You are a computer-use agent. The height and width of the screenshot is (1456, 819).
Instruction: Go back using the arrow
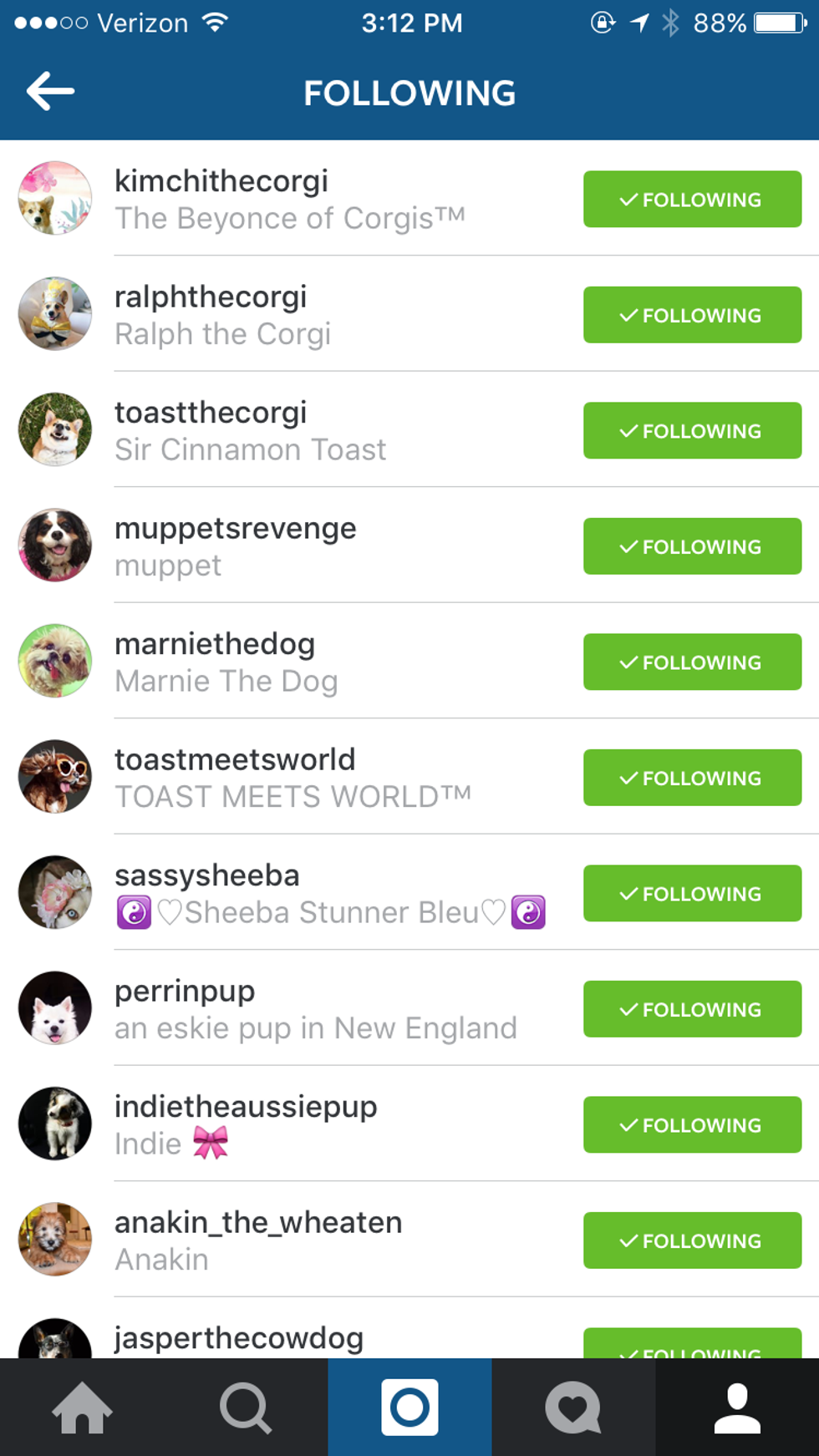tap(50, 91)
